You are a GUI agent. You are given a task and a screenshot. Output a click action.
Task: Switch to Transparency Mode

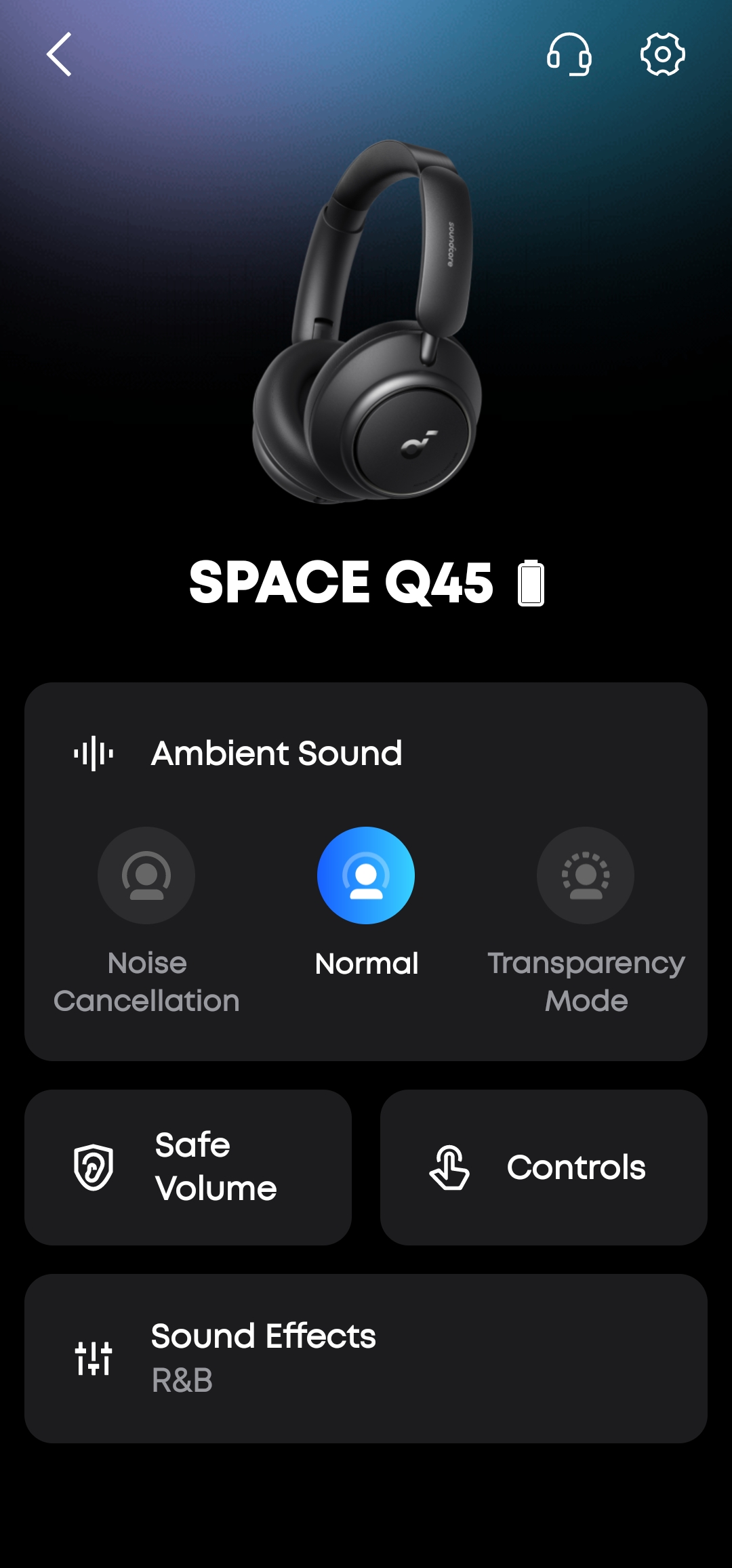(x=586, y=875)
